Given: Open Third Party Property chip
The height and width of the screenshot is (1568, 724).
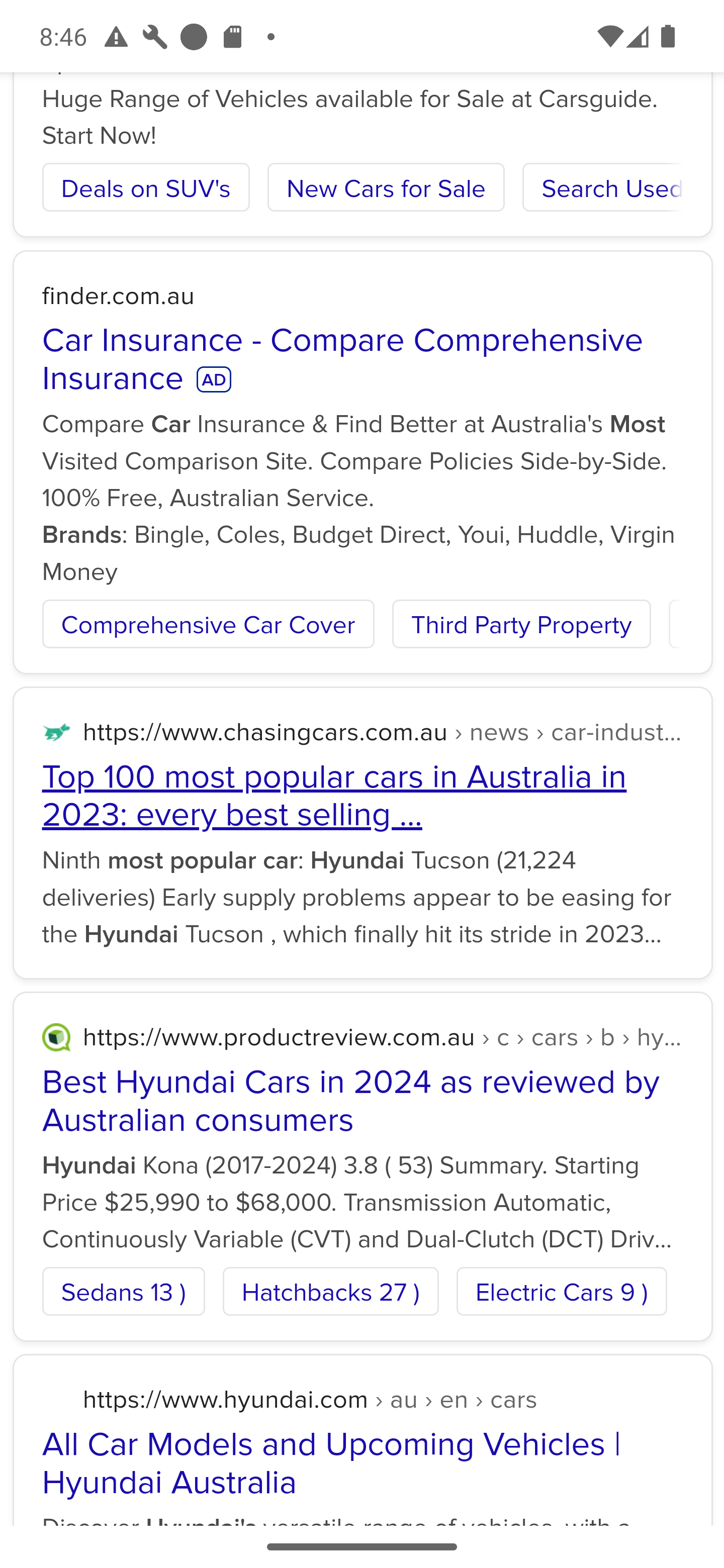Looking at the screenshot, I should (521, 625).
